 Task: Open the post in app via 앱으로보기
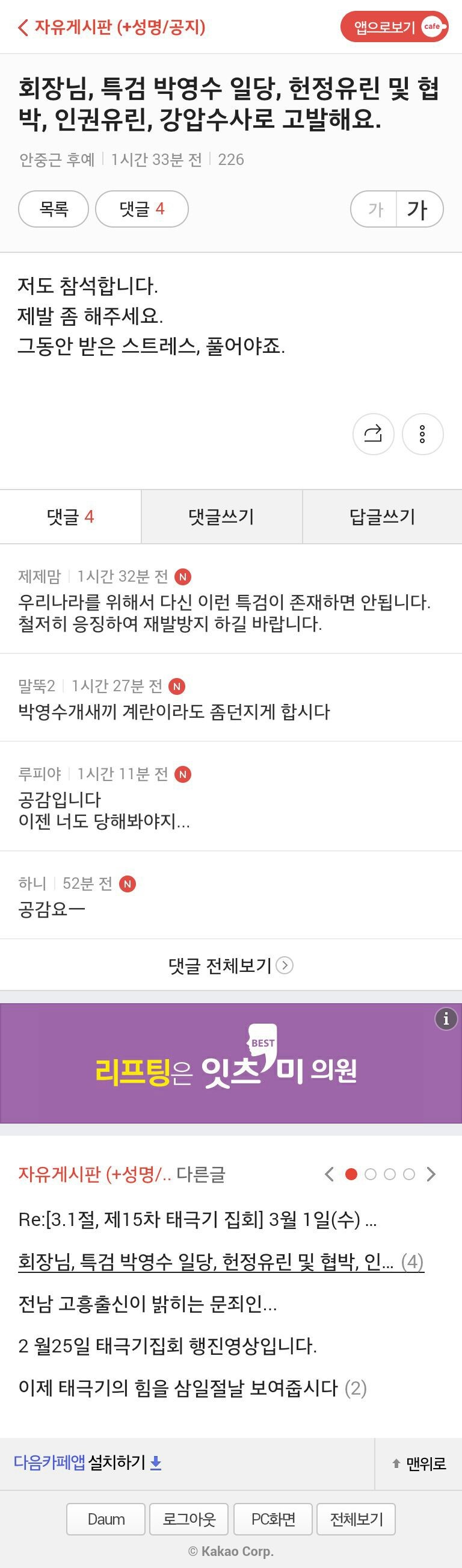pos(394,26)
